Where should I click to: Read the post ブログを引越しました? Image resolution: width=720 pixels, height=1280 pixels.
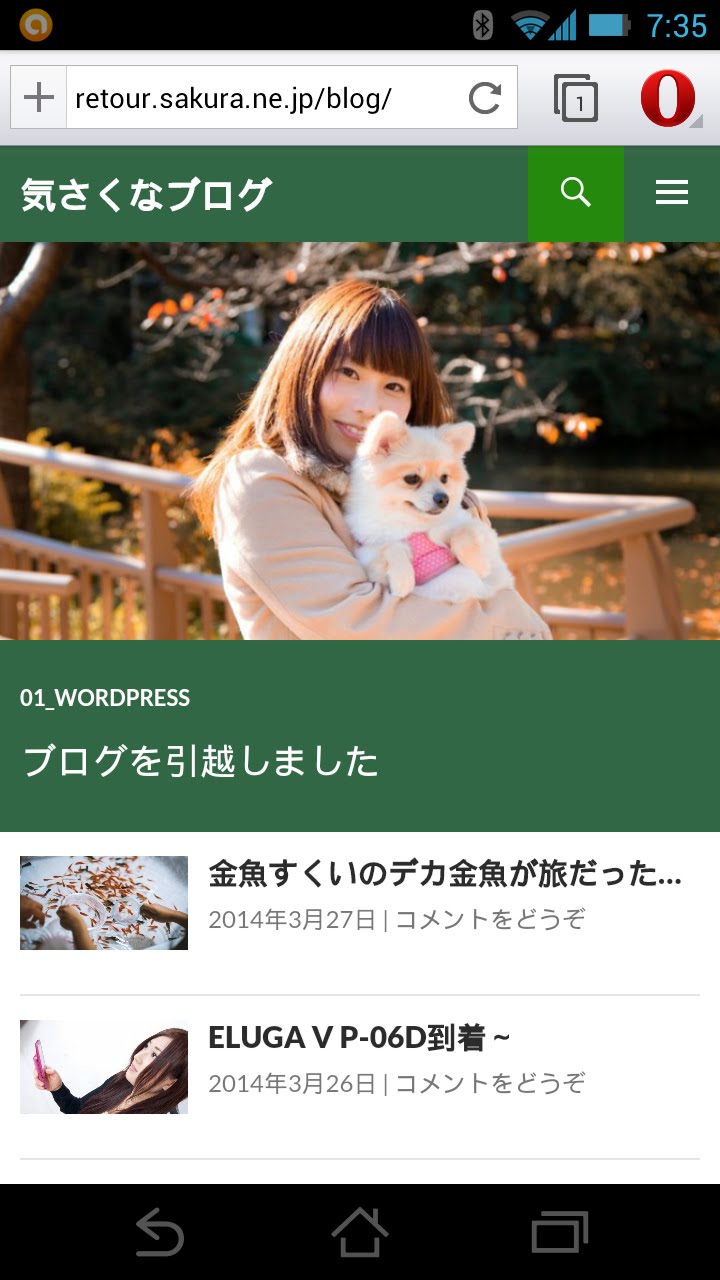[200, 762]
